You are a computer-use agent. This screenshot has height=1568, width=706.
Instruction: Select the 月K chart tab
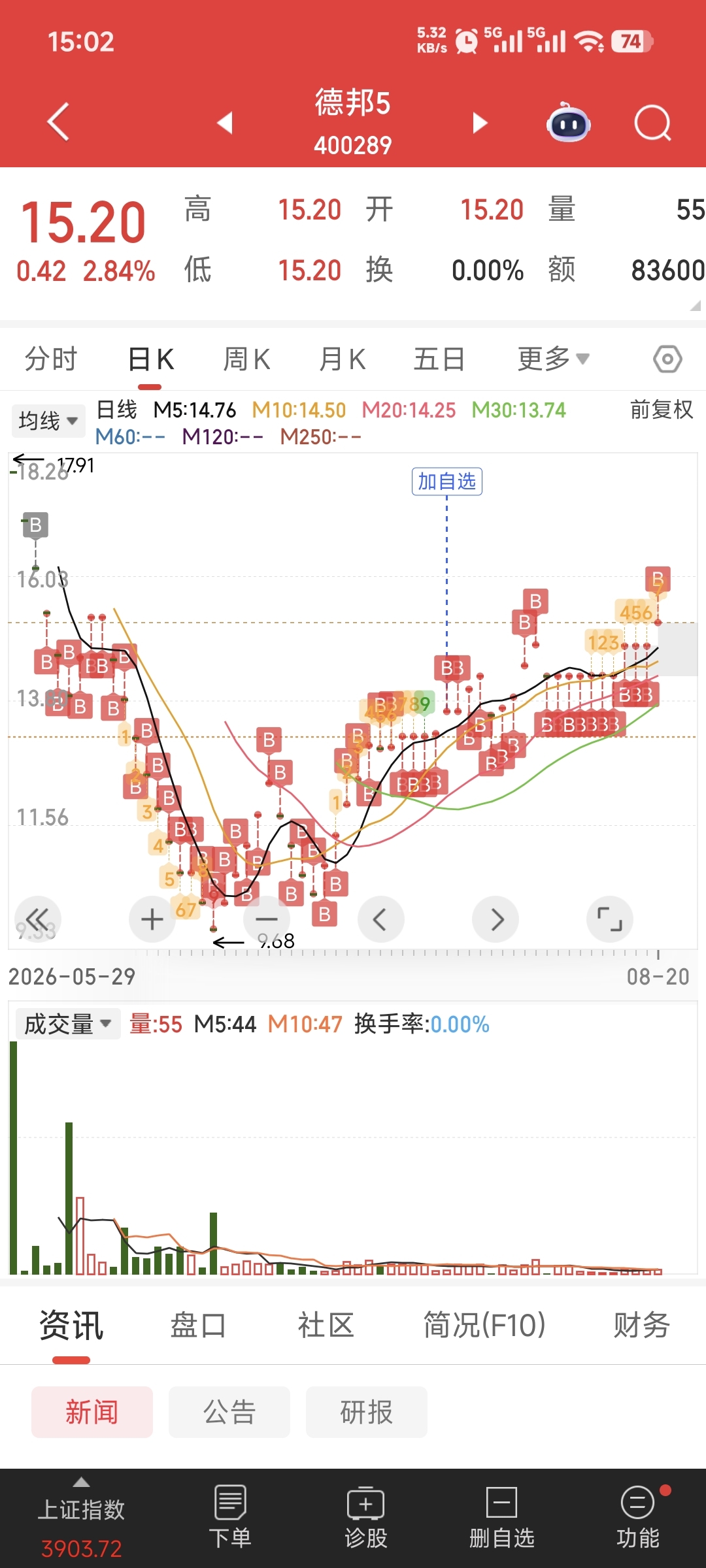(x=342, y=359)
